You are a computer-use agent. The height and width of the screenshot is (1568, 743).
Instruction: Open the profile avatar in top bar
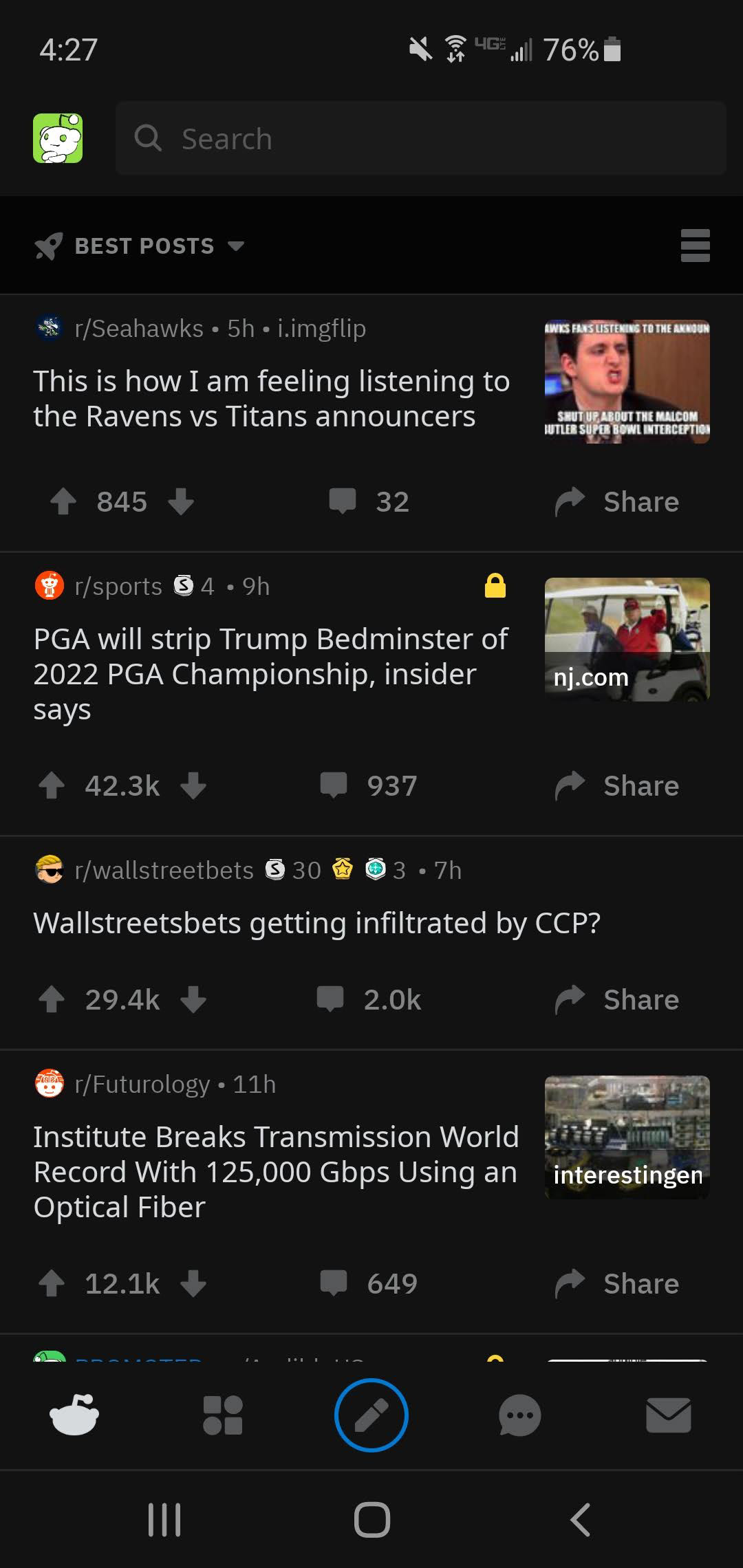click(x=58, y=138)
